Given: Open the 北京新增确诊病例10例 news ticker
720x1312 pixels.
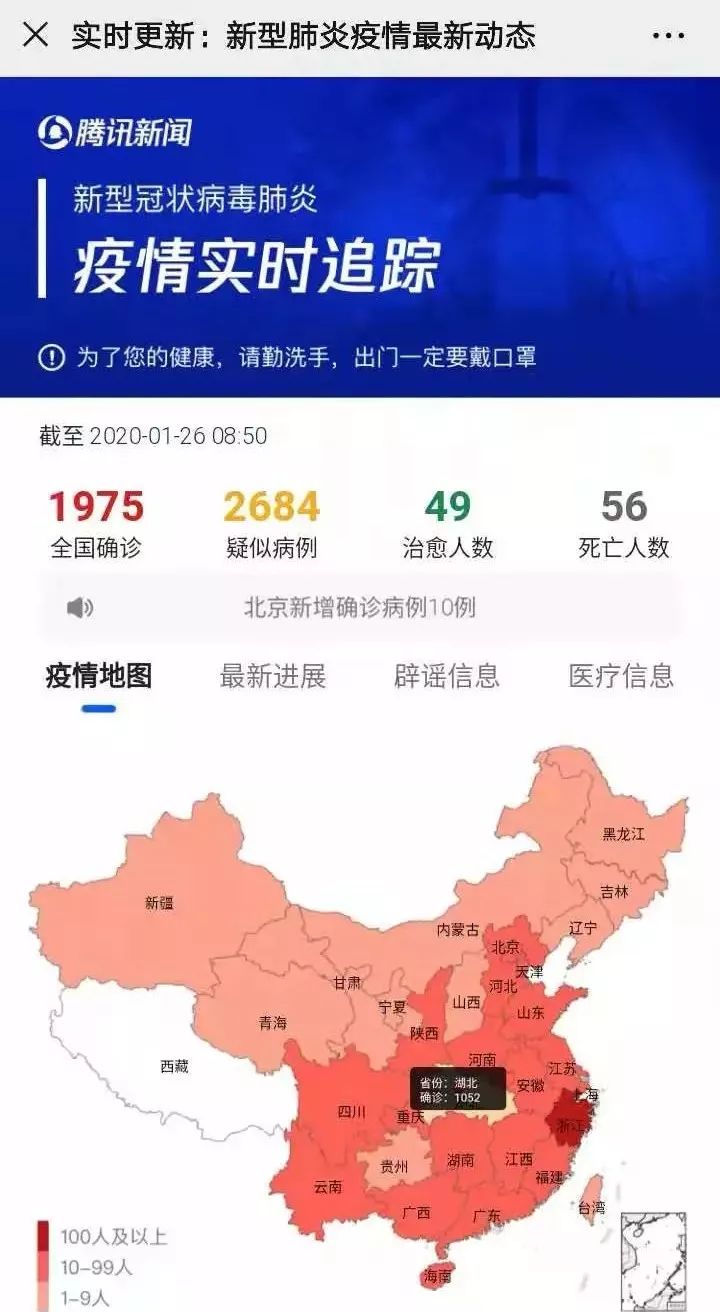Looking at the screenshot, I should [360, 605].
